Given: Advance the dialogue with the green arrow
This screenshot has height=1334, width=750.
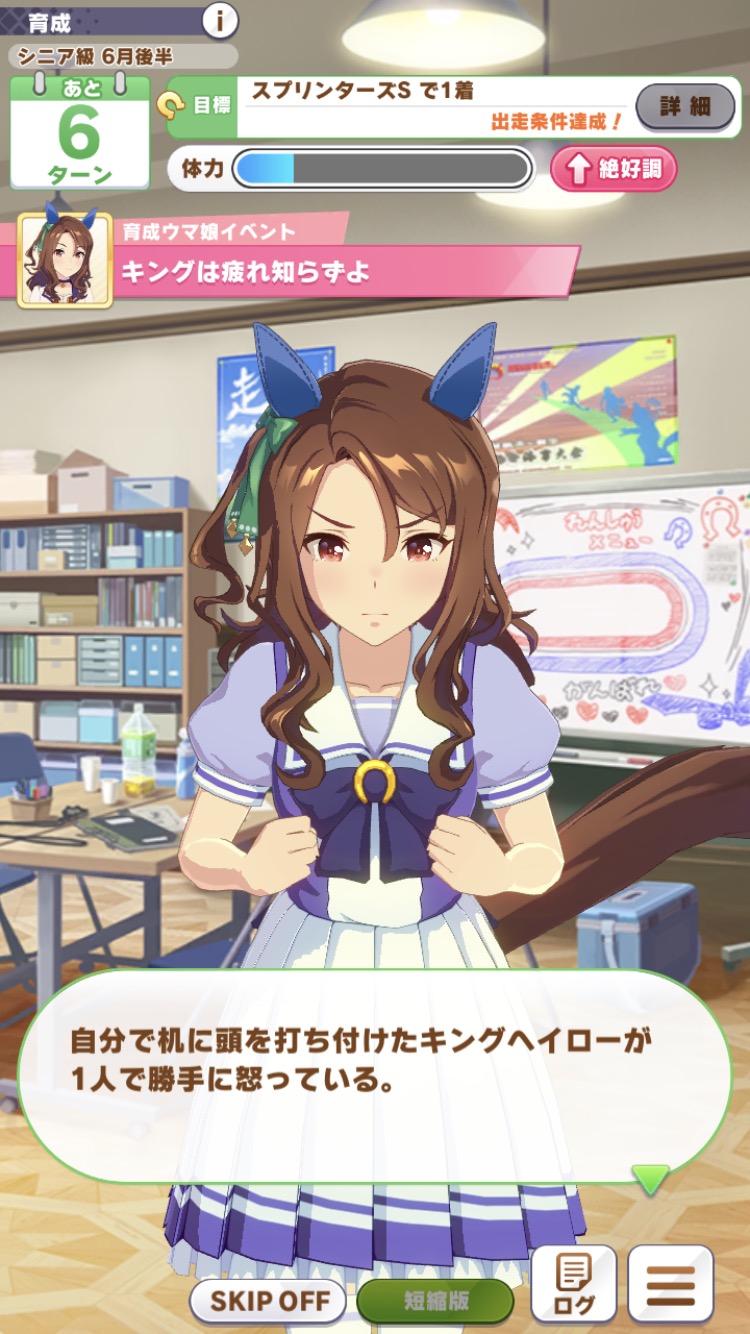Looking at the screenshot, I should pos(650,1180).
